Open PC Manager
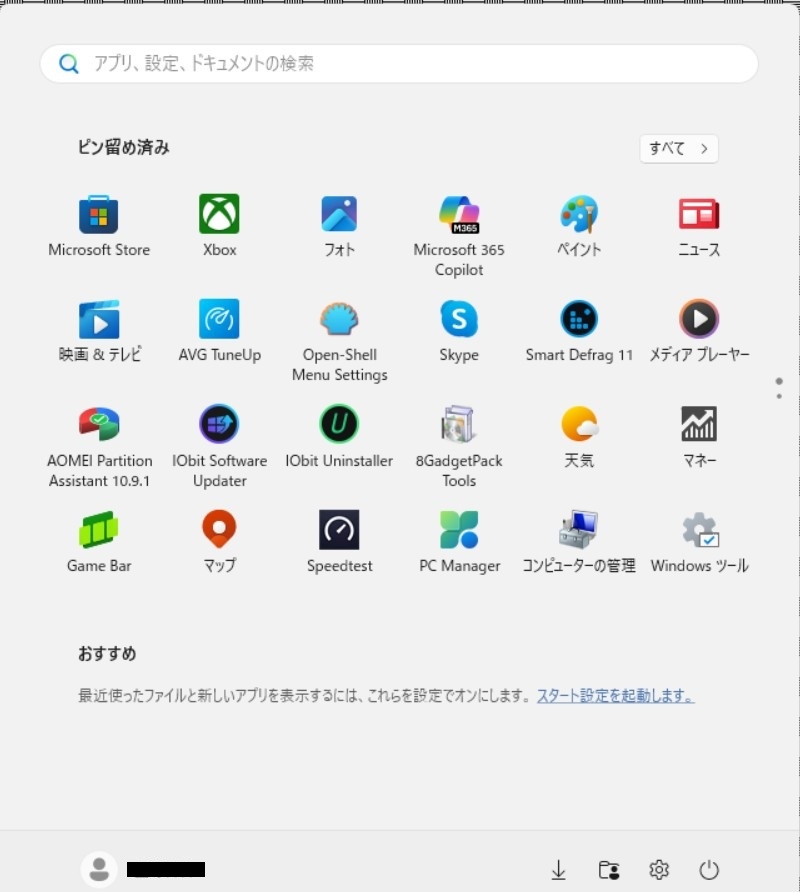800x892 pixels. (459, 530)
